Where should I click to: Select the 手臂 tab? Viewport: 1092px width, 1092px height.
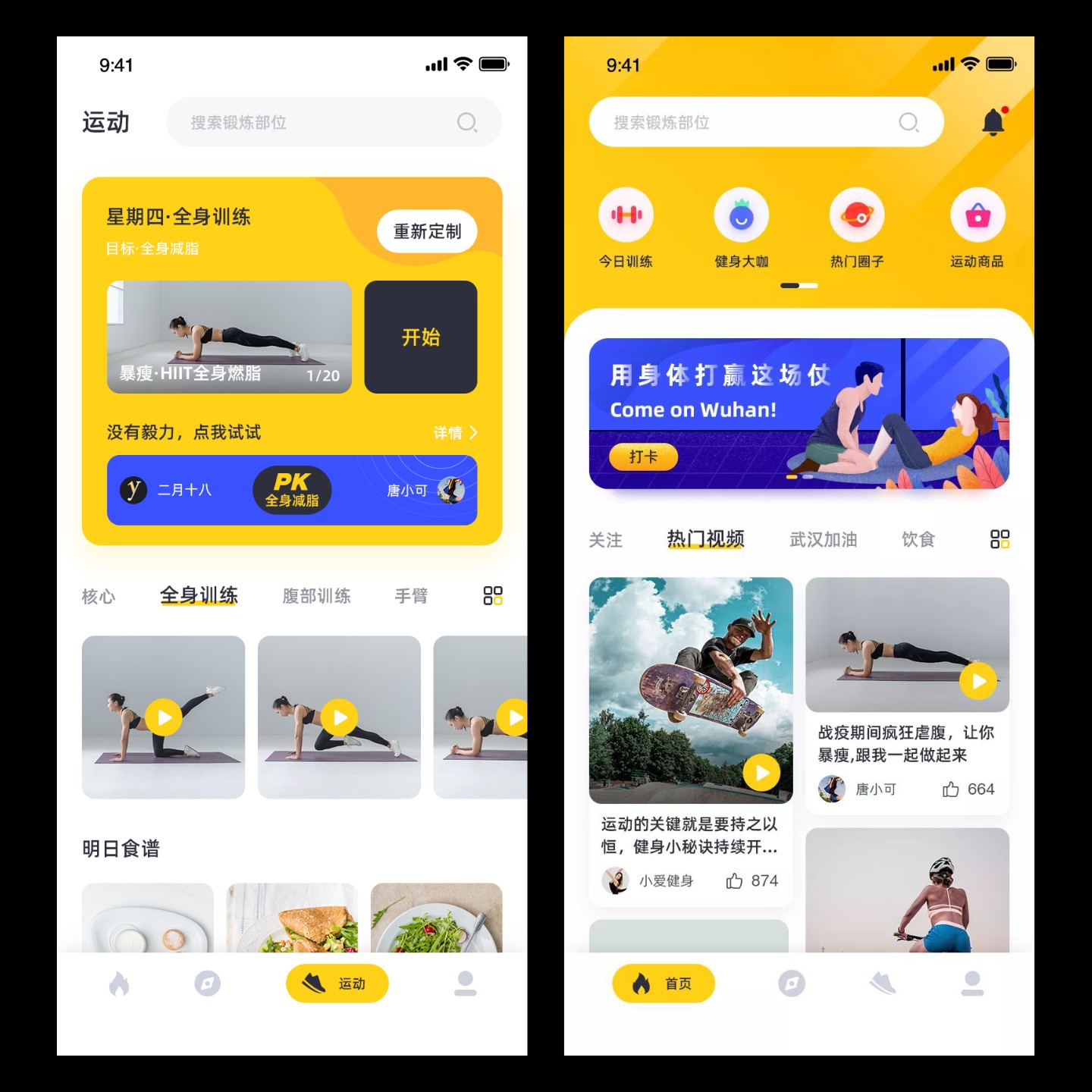click(411, 596)
